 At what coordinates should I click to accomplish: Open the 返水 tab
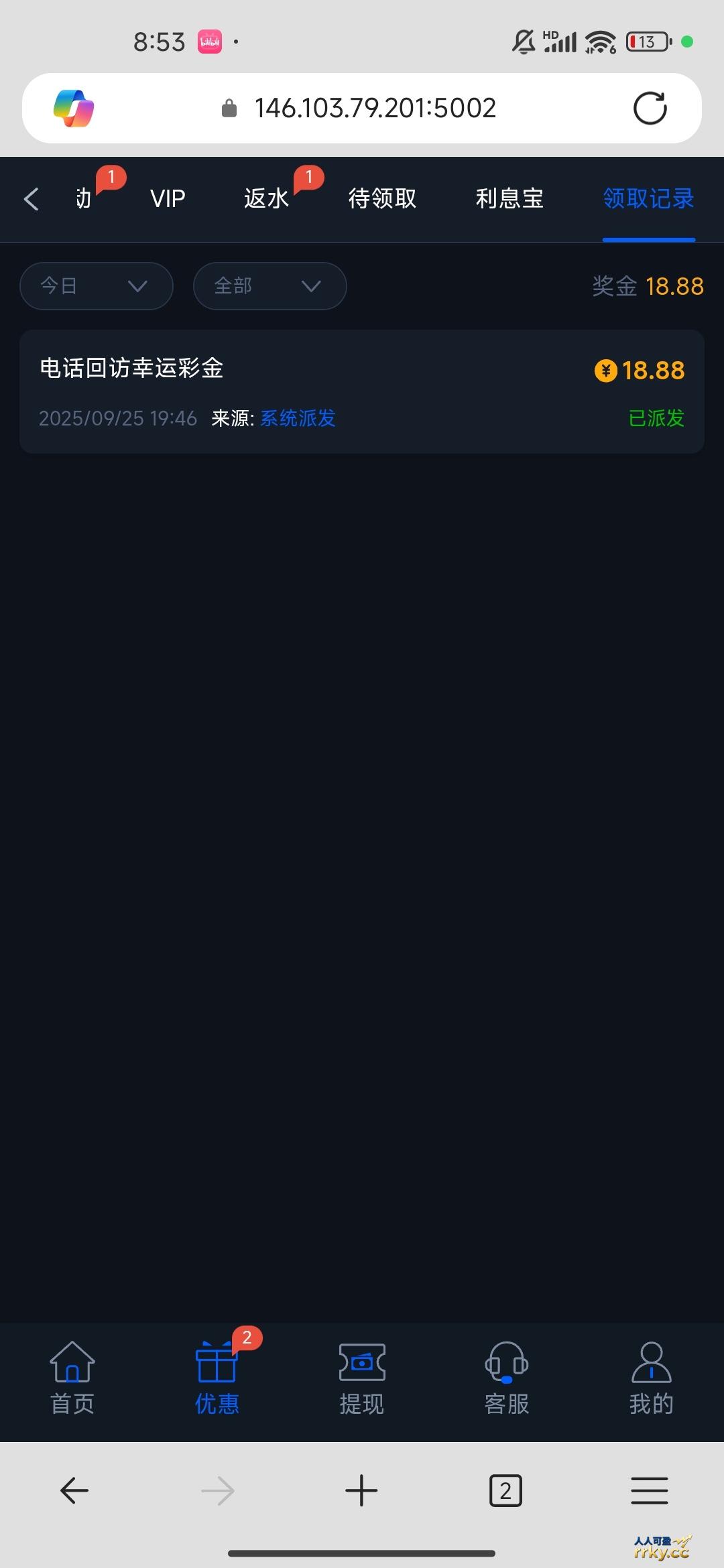tap(267, 199)
